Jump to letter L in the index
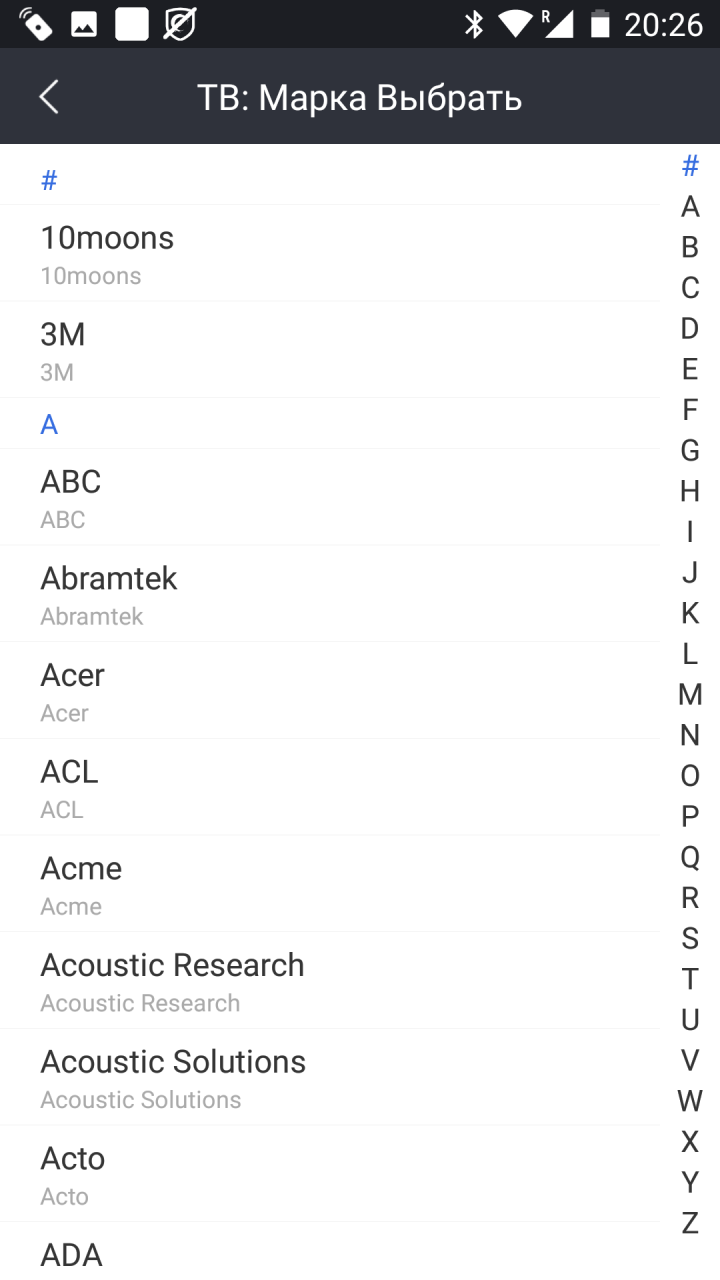This screenshot has width=720, height=1280. coord(690,654)
